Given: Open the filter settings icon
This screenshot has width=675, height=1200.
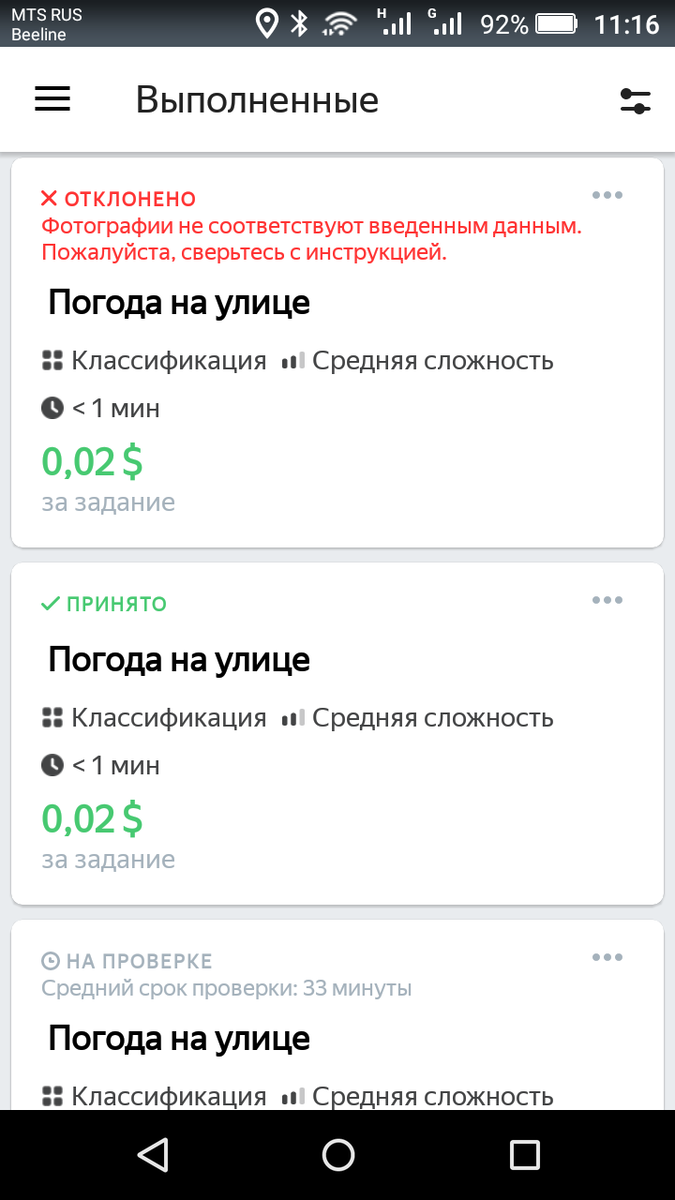Looking at the screenshot, I should tap(635, 101).
